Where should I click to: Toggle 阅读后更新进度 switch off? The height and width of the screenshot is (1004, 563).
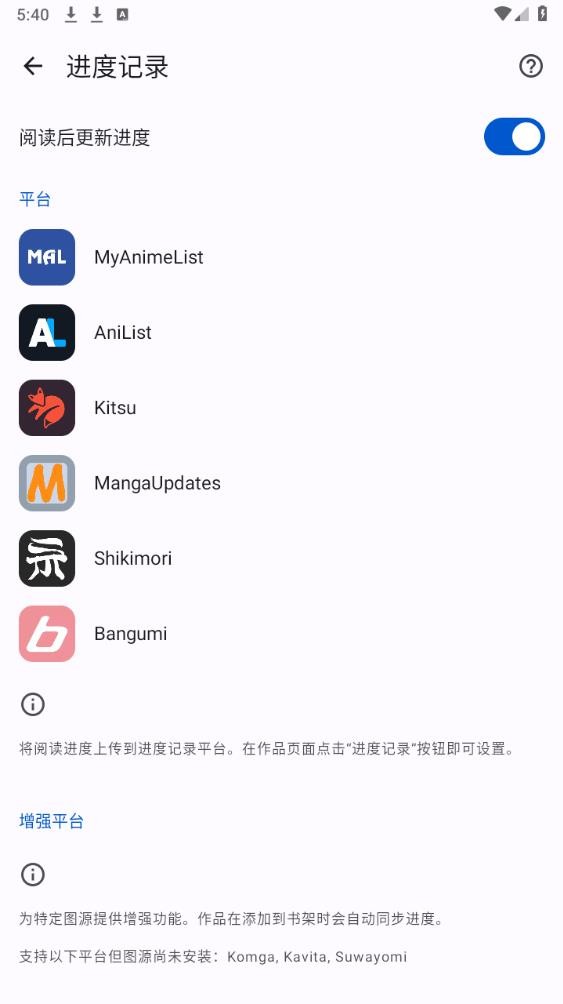point(514,136)
